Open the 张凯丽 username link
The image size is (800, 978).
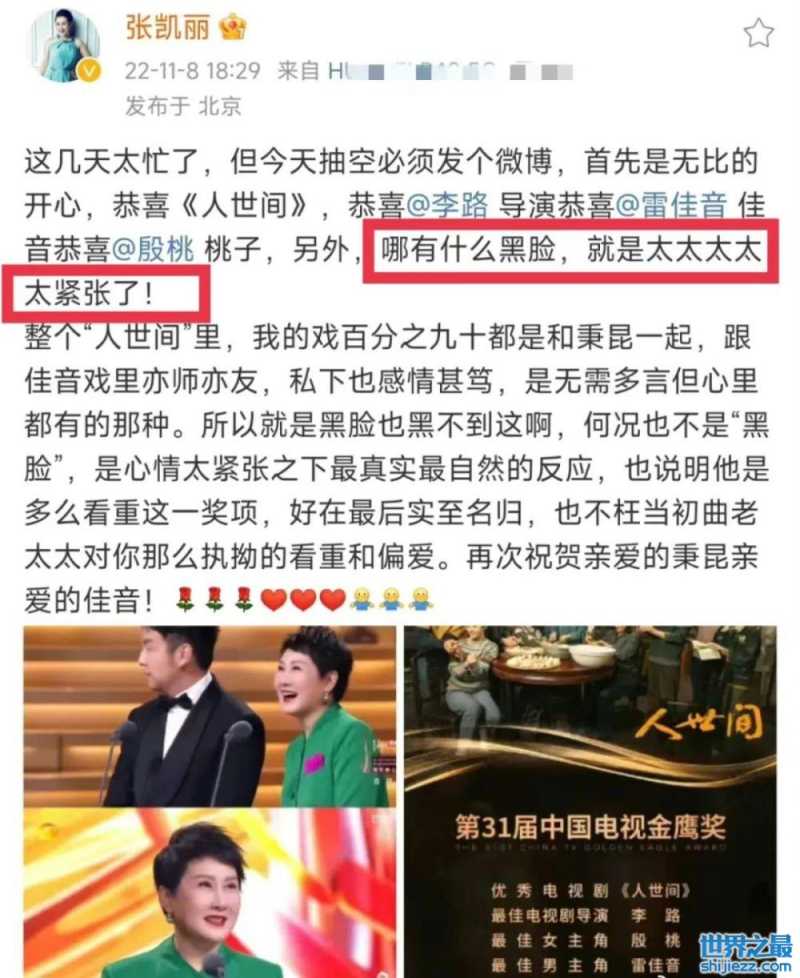click(x=167, y=27)
